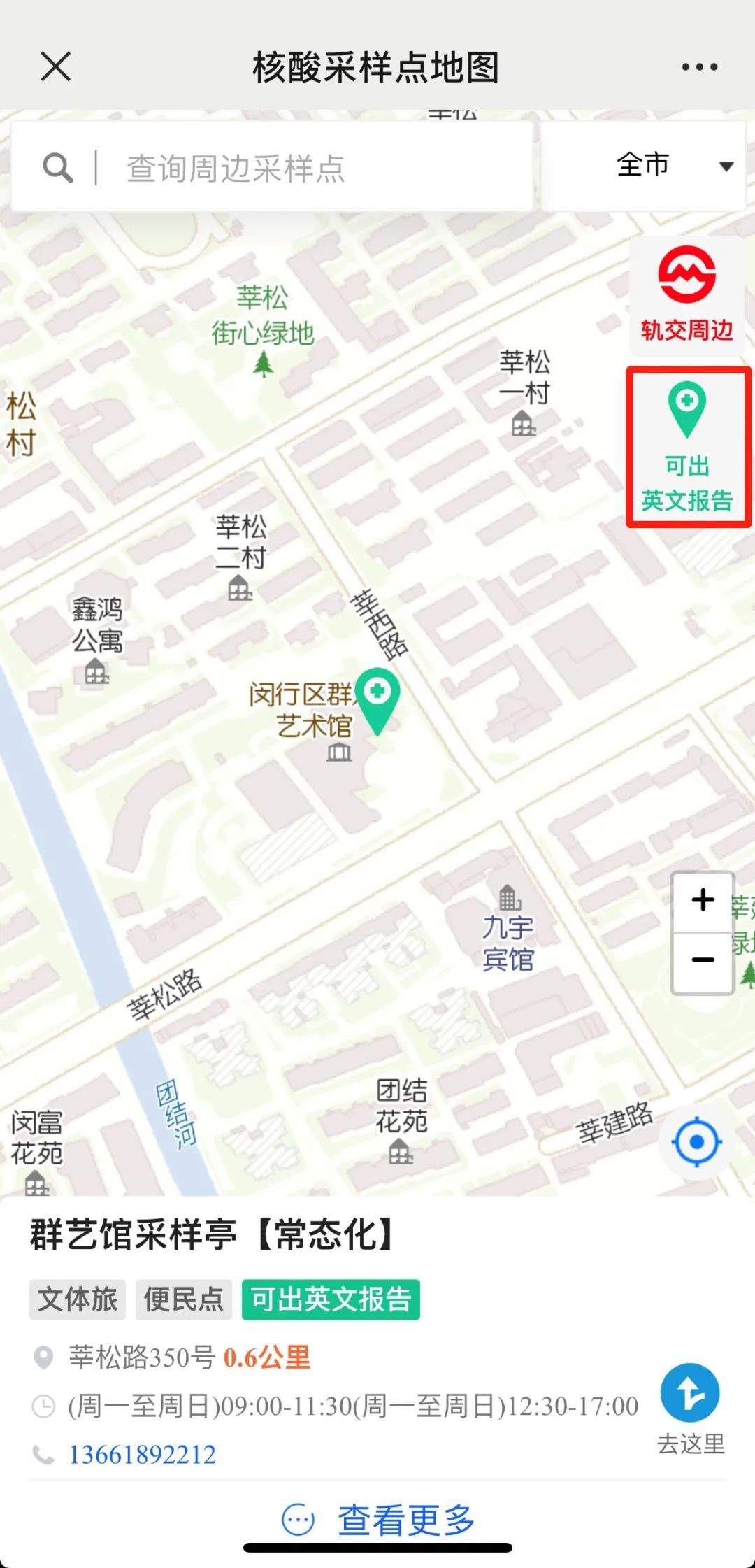Open the three-dot overflow menu
This screenshot has height=1568, width=755.
(699, 67)
